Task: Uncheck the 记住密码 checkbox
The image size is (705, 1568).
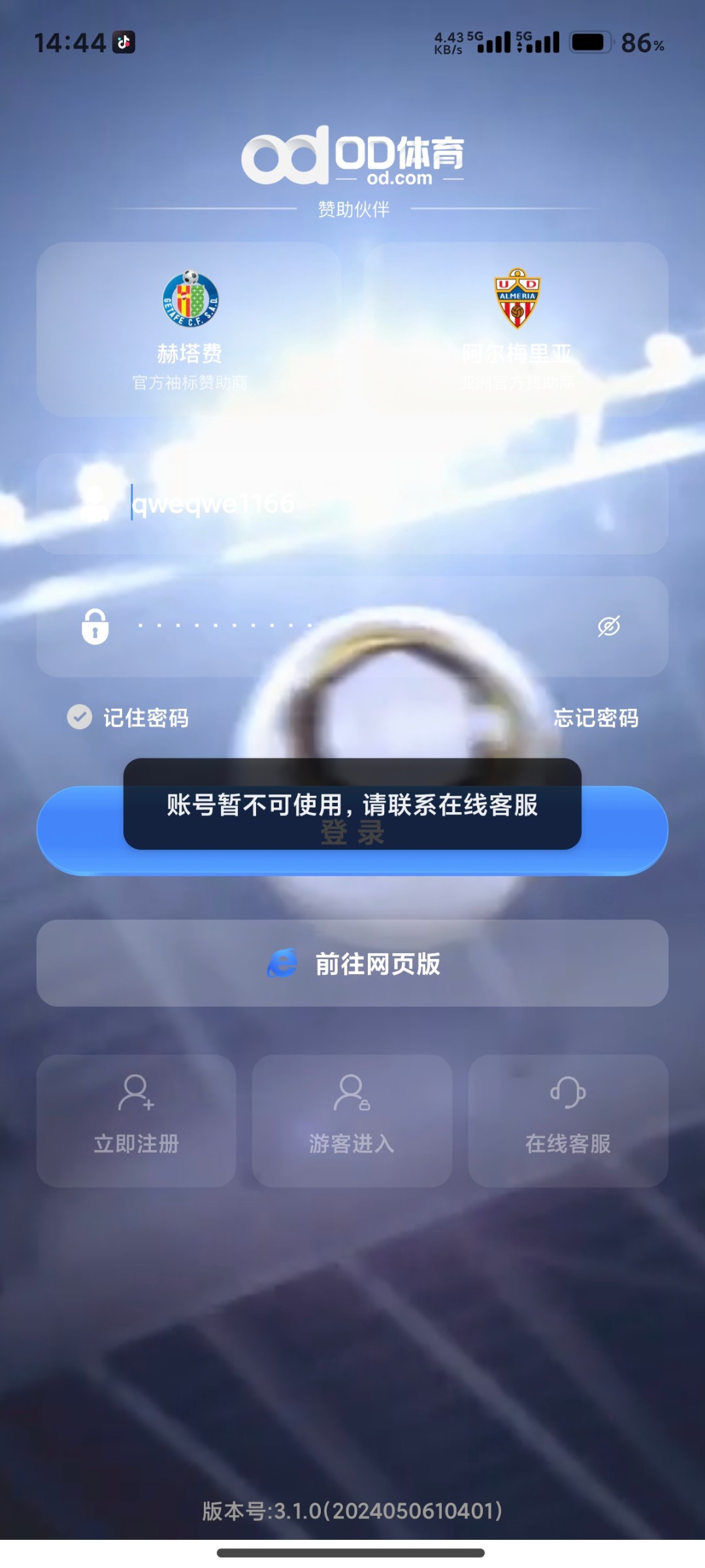Action: tap(80, 717)
